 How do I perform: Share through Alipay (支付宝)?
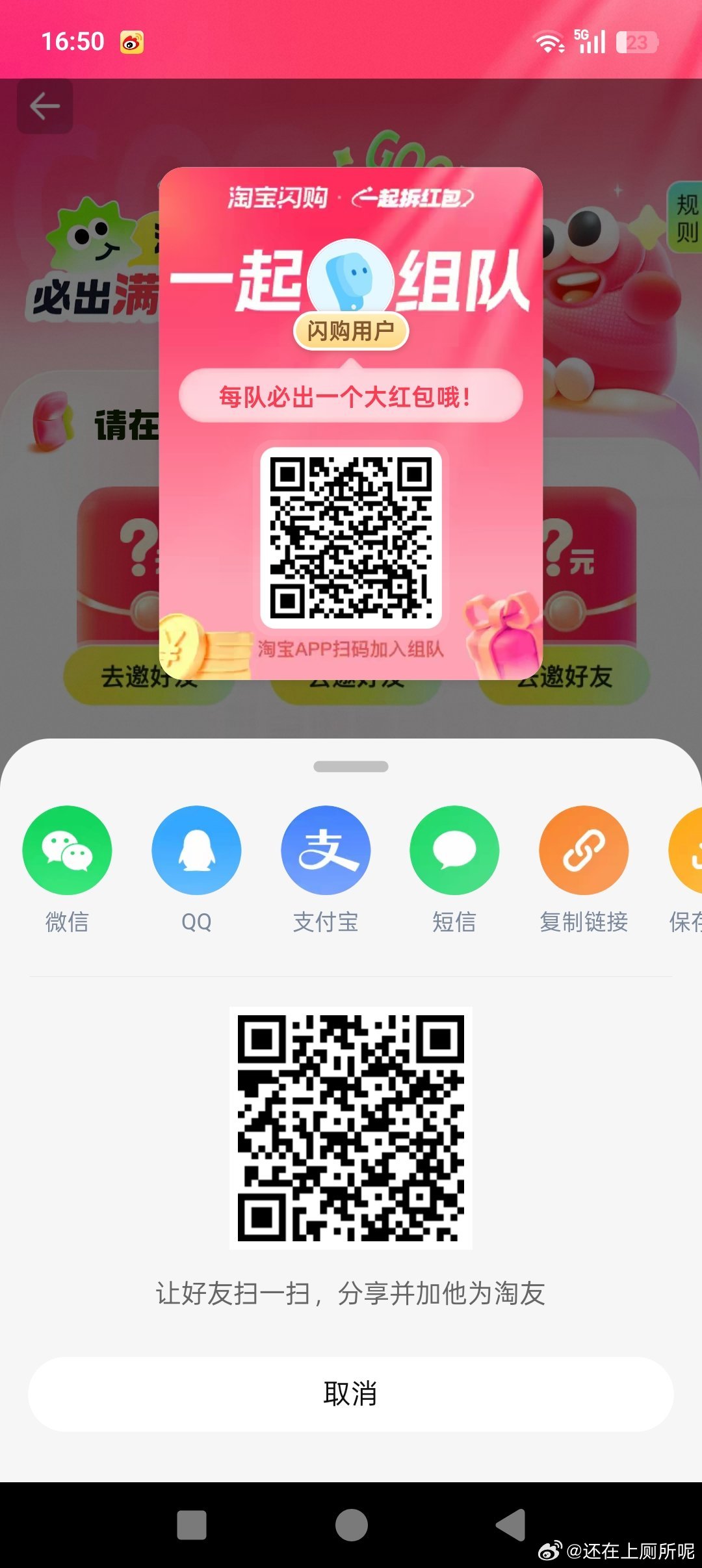click(x=326, y=851)
